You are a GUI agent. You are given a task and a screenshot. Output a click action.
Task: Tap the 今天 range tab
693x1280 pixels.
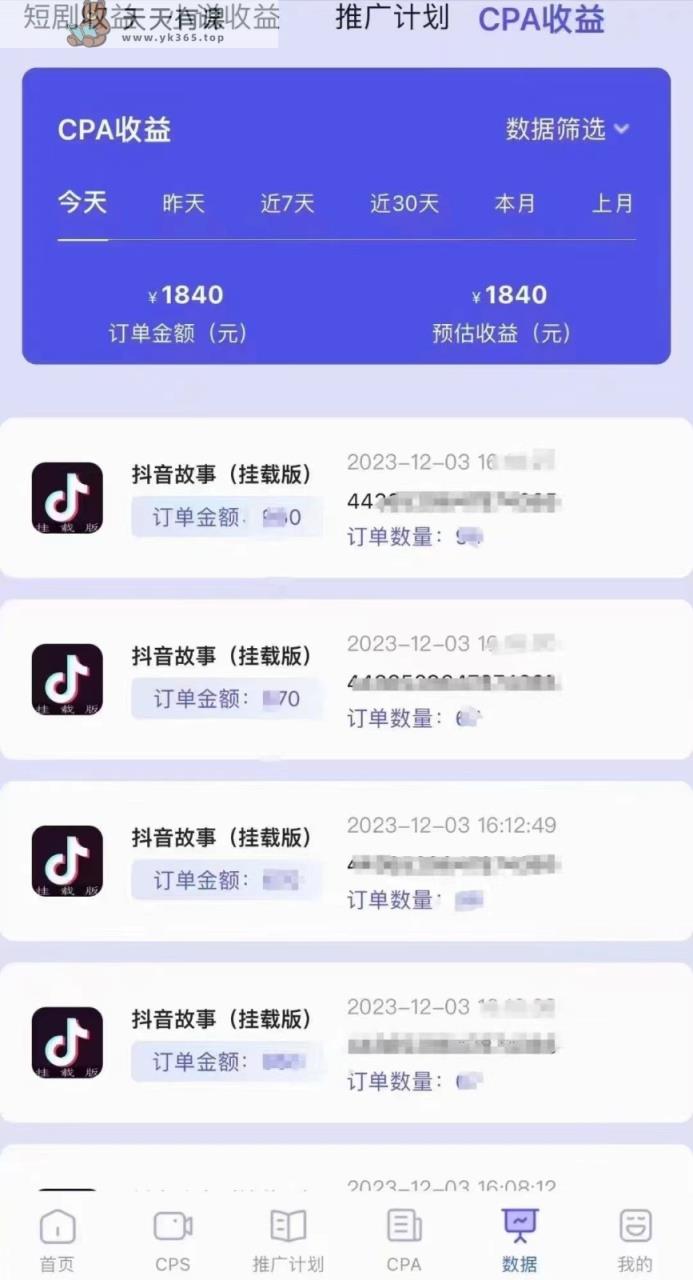(x=82, y=203)
